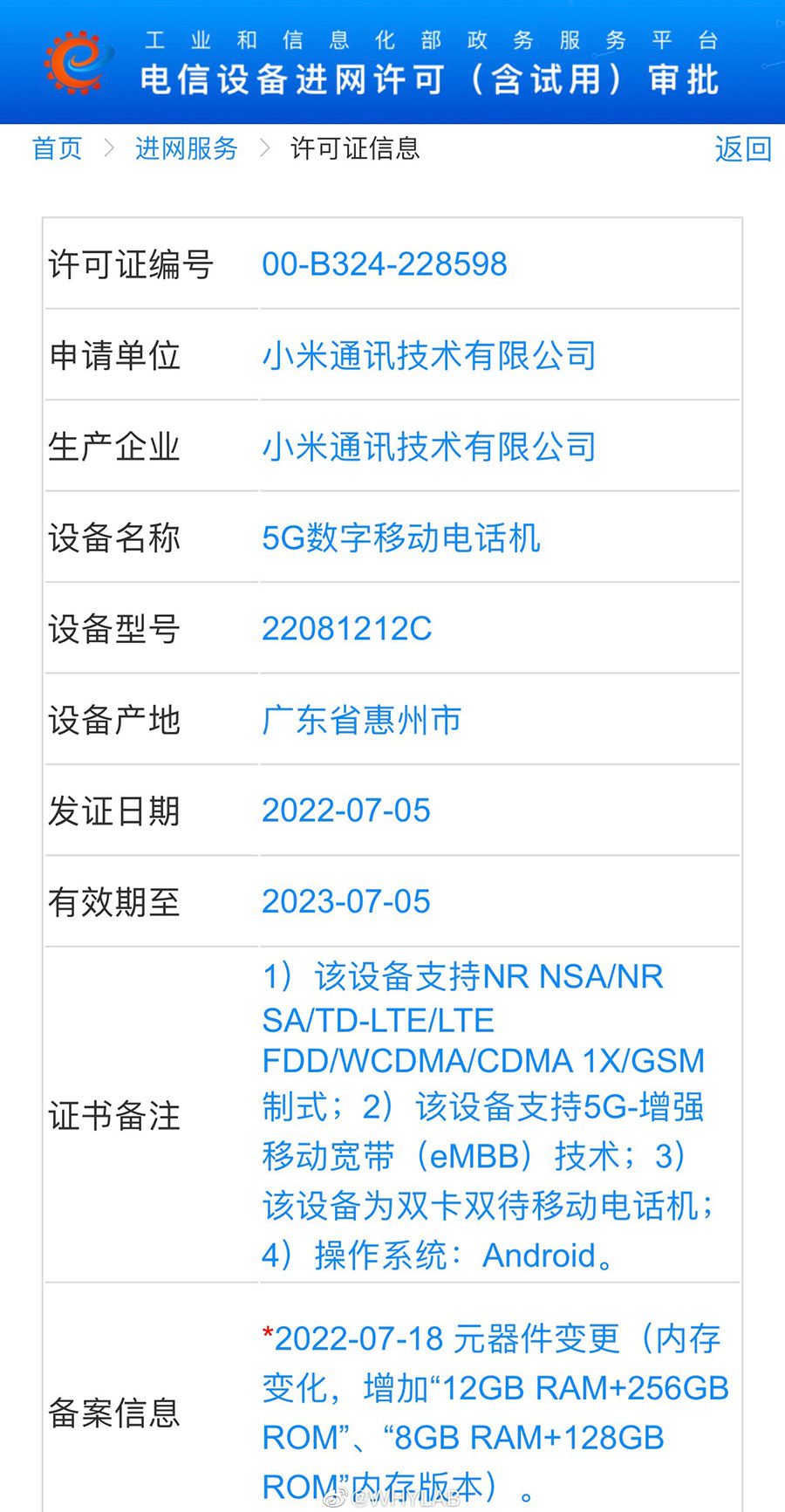Image resolution: width=785 pixels, height=1512 pixels.
Task: Open the 进网服务 breadcrumb link
Action: pyautogui.click(x=186, y=148)
